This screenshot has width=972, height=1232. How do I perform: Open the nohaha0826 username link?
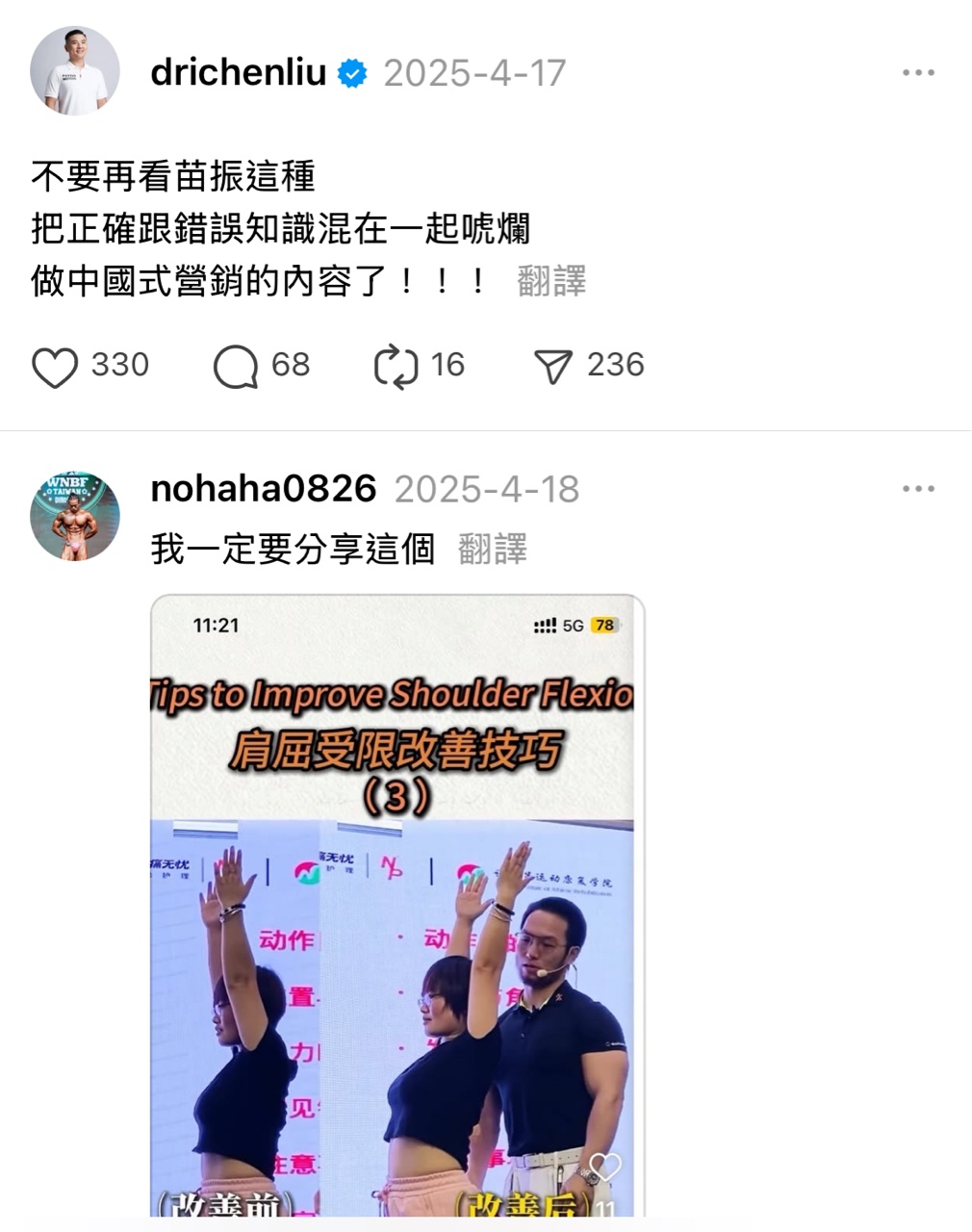(263, 489)
